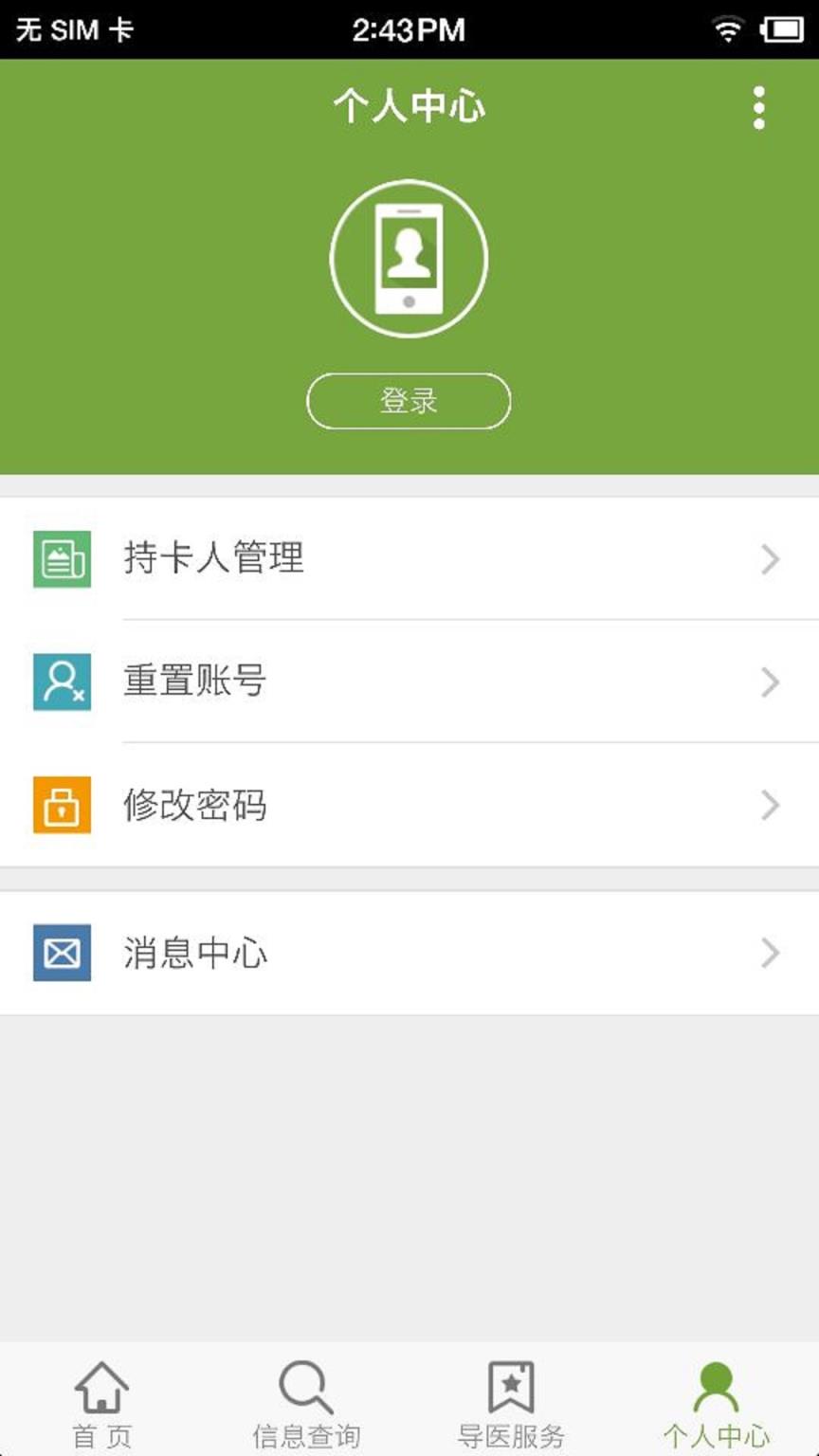Screen dimensions: 819x1456
Task: Tap the 持卡人管理 text label
Action: [212, 559]
